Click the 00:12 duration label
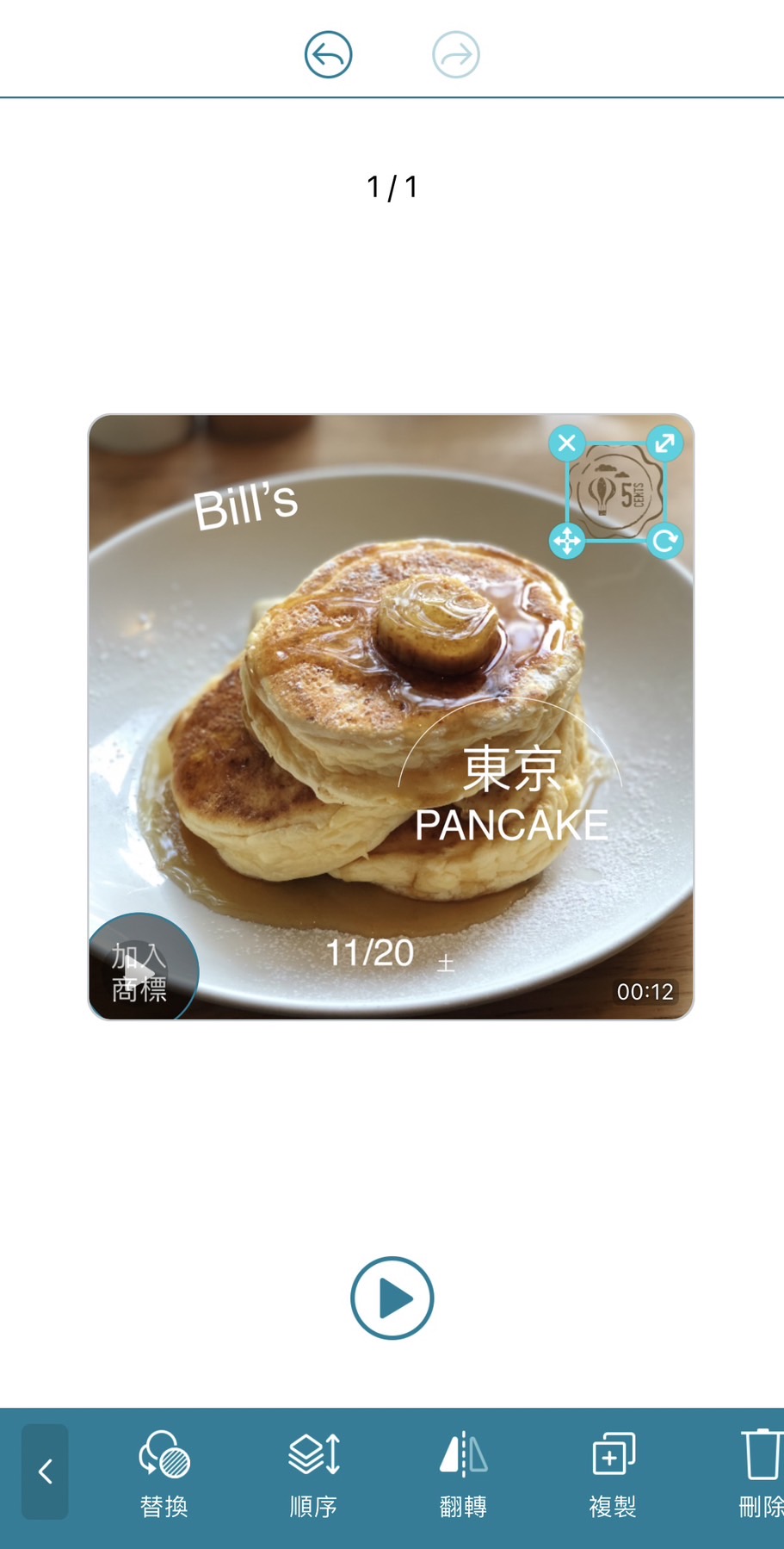This screenshot has width=784, height=1549. [x=646, y=992]
